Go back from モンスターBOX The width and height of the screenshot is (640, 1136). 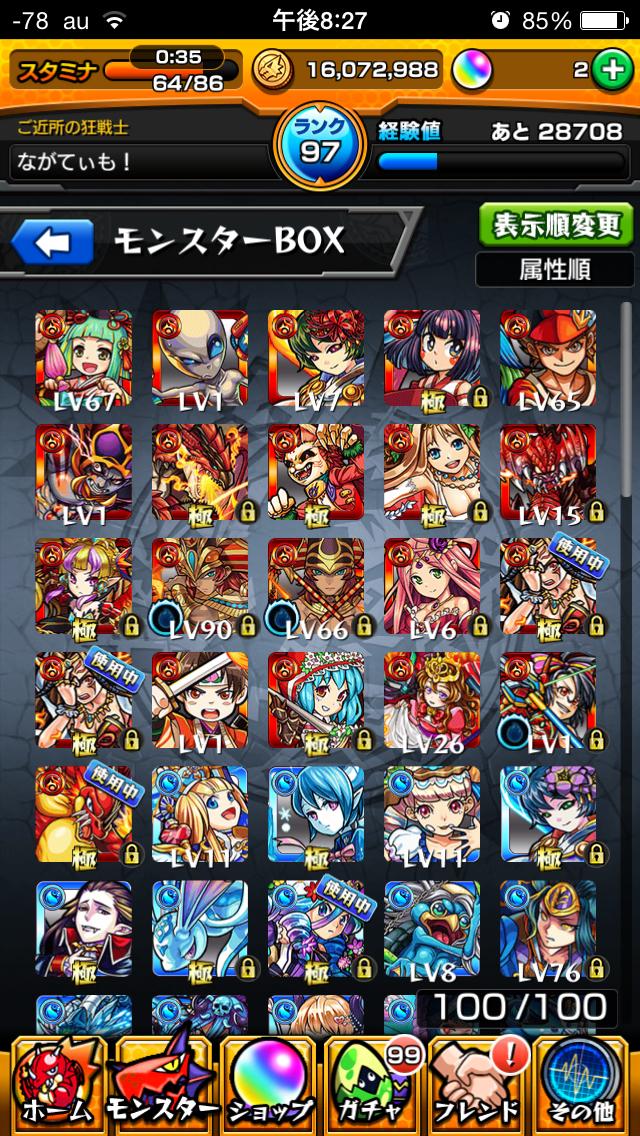click(53, 242)
